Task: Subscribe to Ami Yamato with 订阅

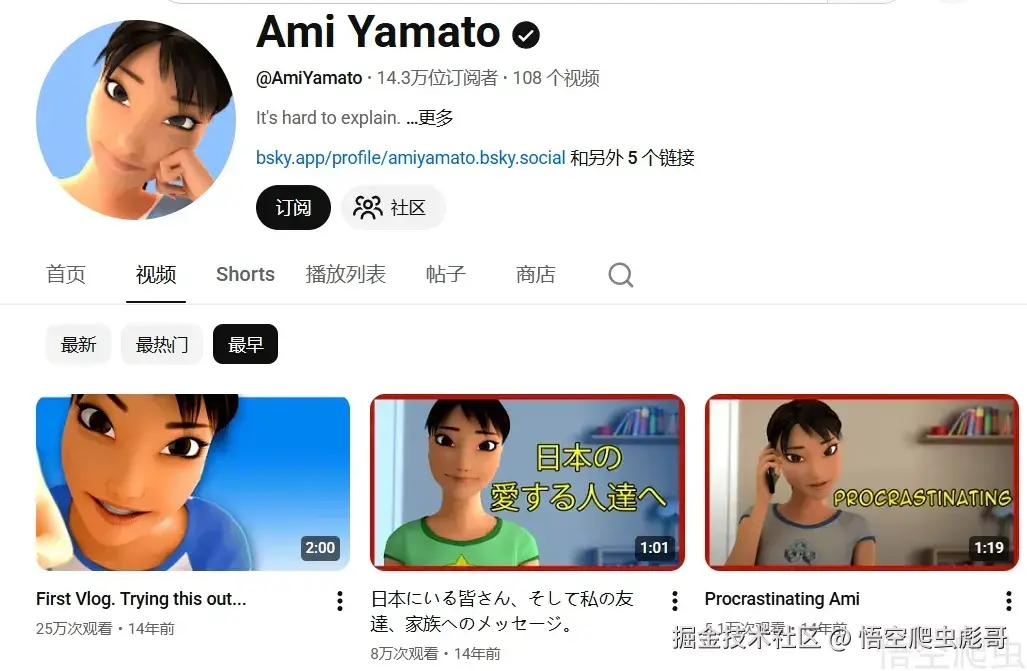Action: tap(293, 208)
